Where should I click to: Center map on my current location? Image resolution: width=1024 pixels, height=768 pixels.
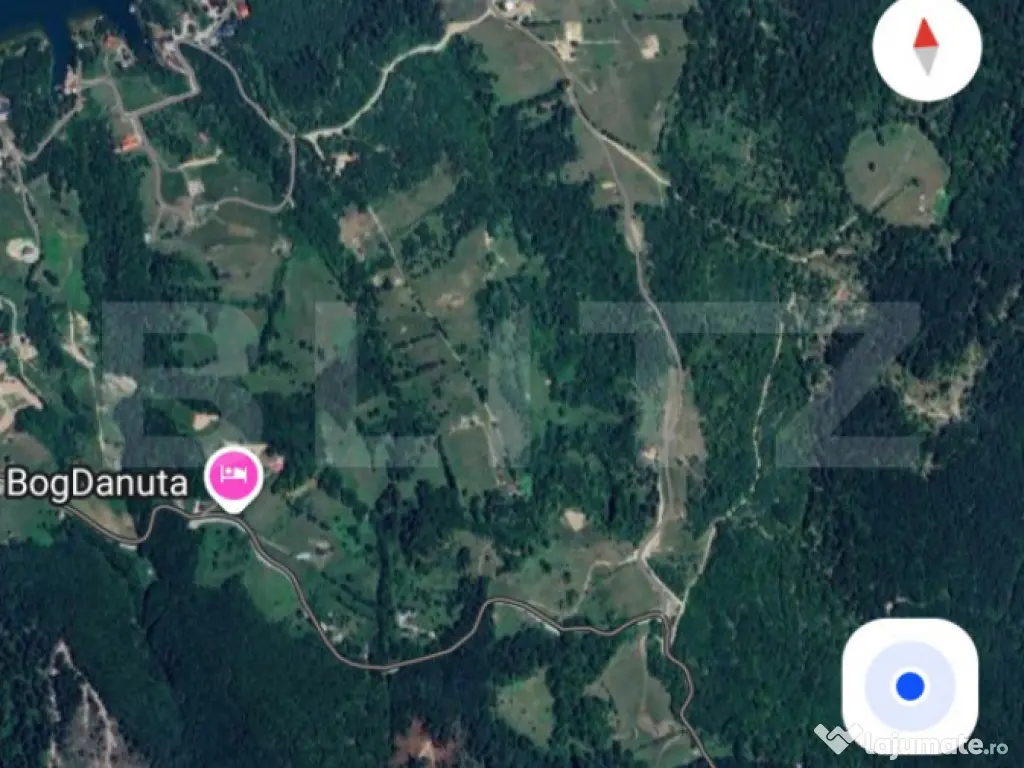(x=909, y=686)
